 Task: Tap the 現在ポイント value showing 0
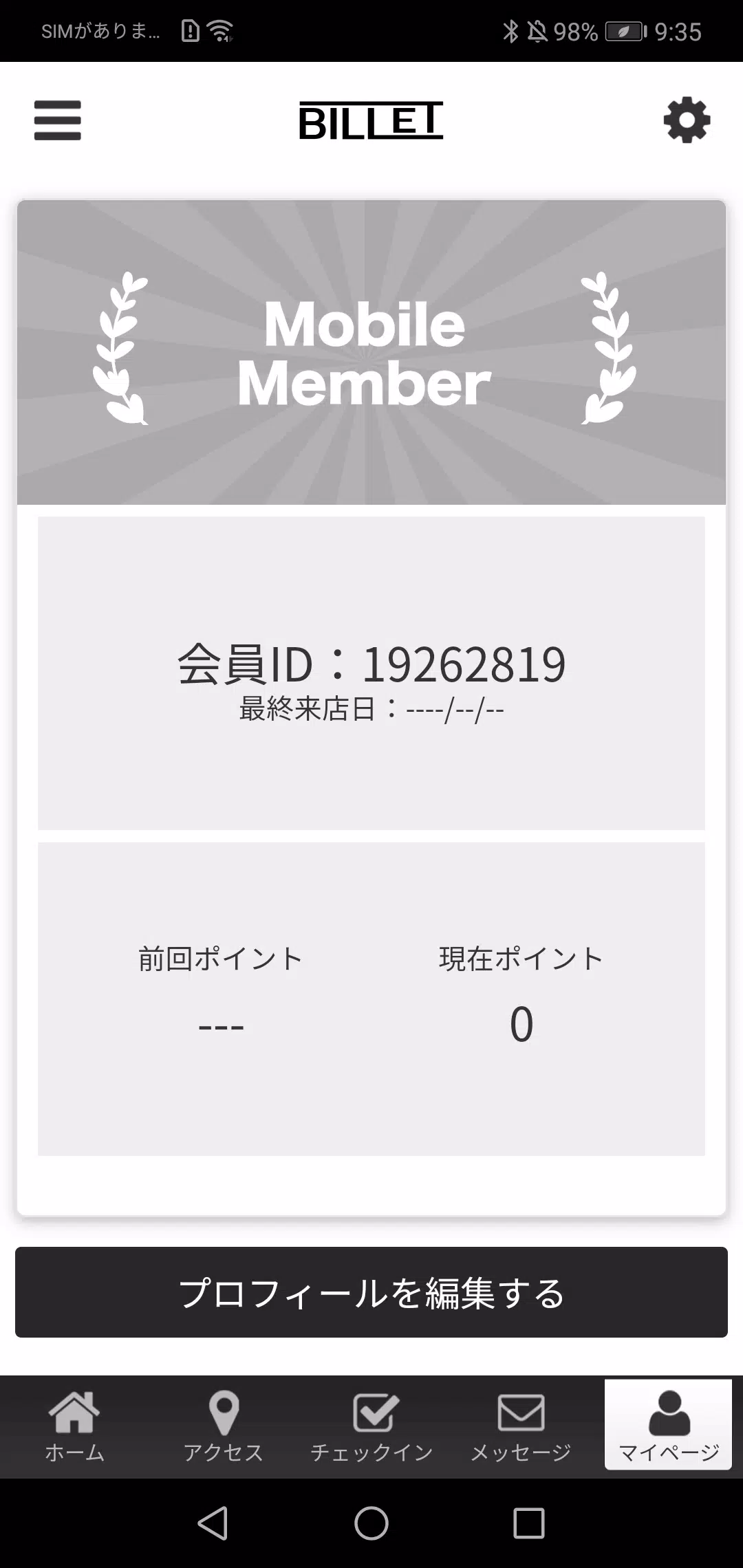coord(521,1024)
